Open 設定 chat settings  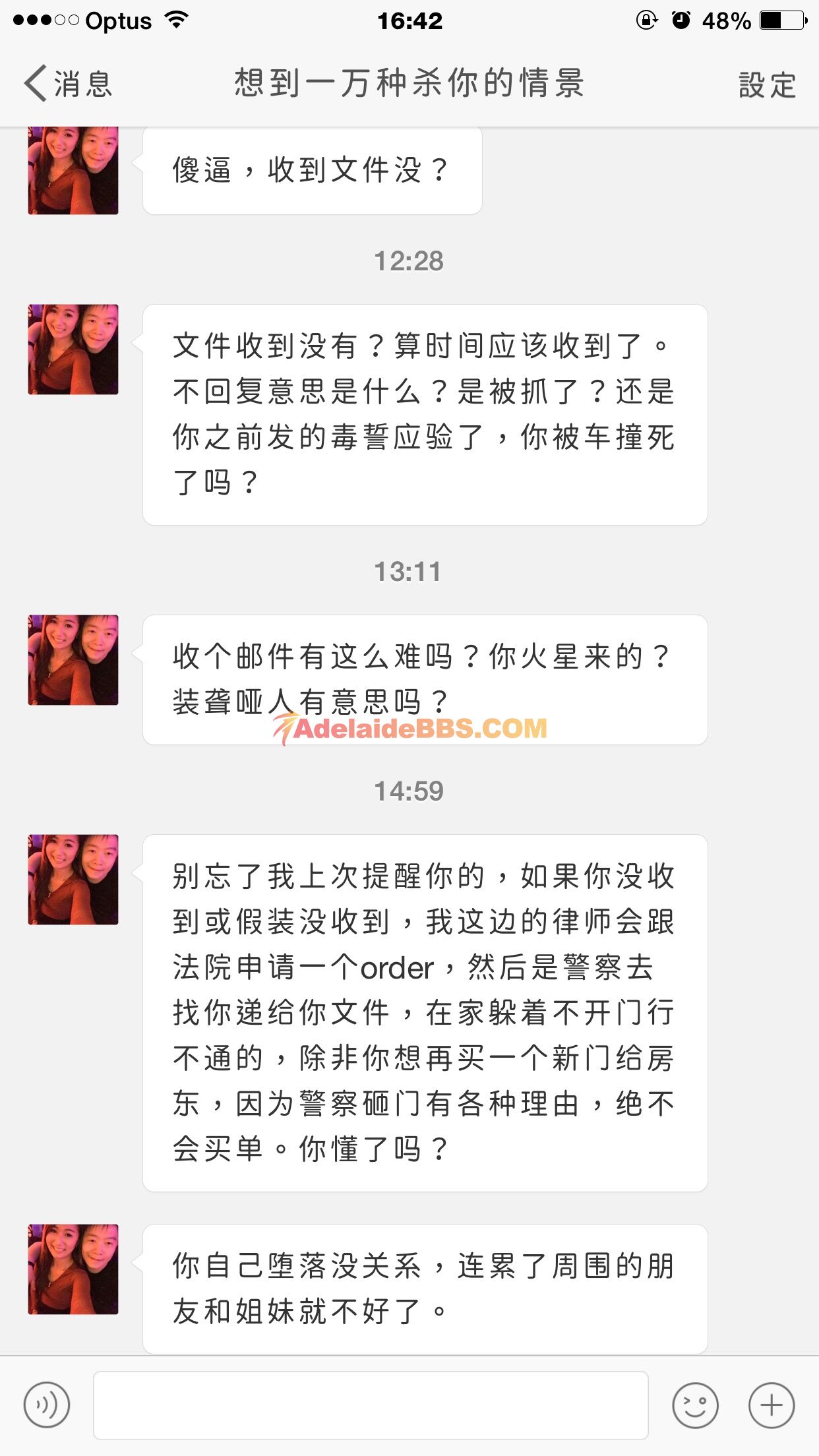[x=767, y=85]
